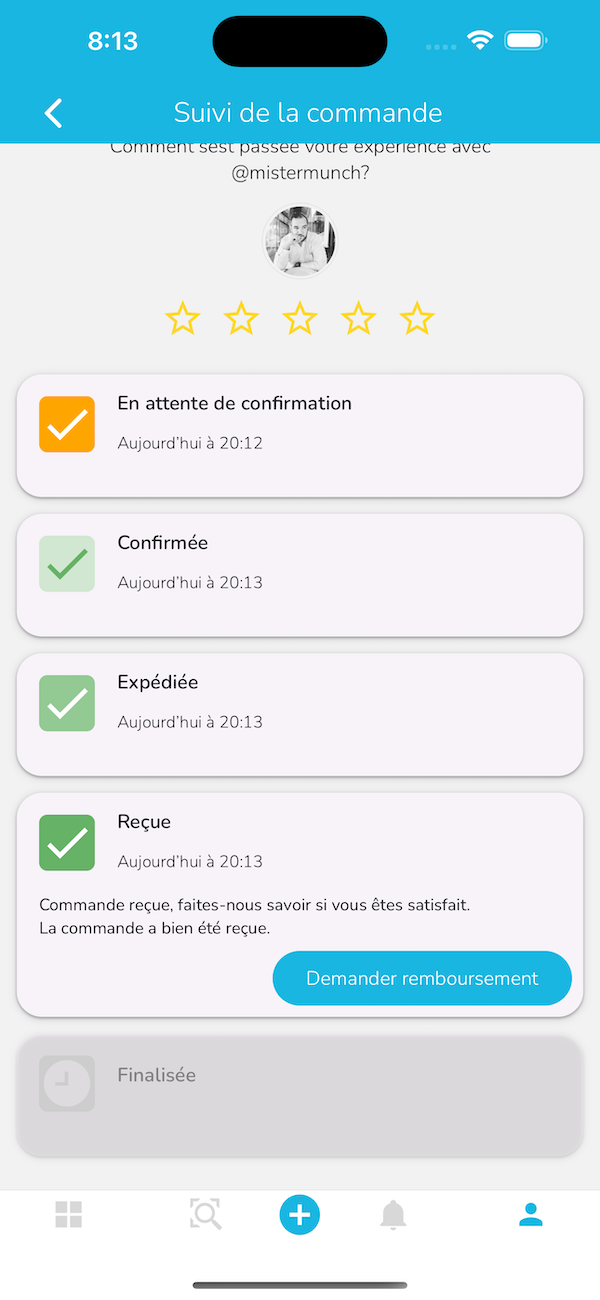Go back from Suivi de la commande
Viewport: 600px width, 1300px height.
54,113
